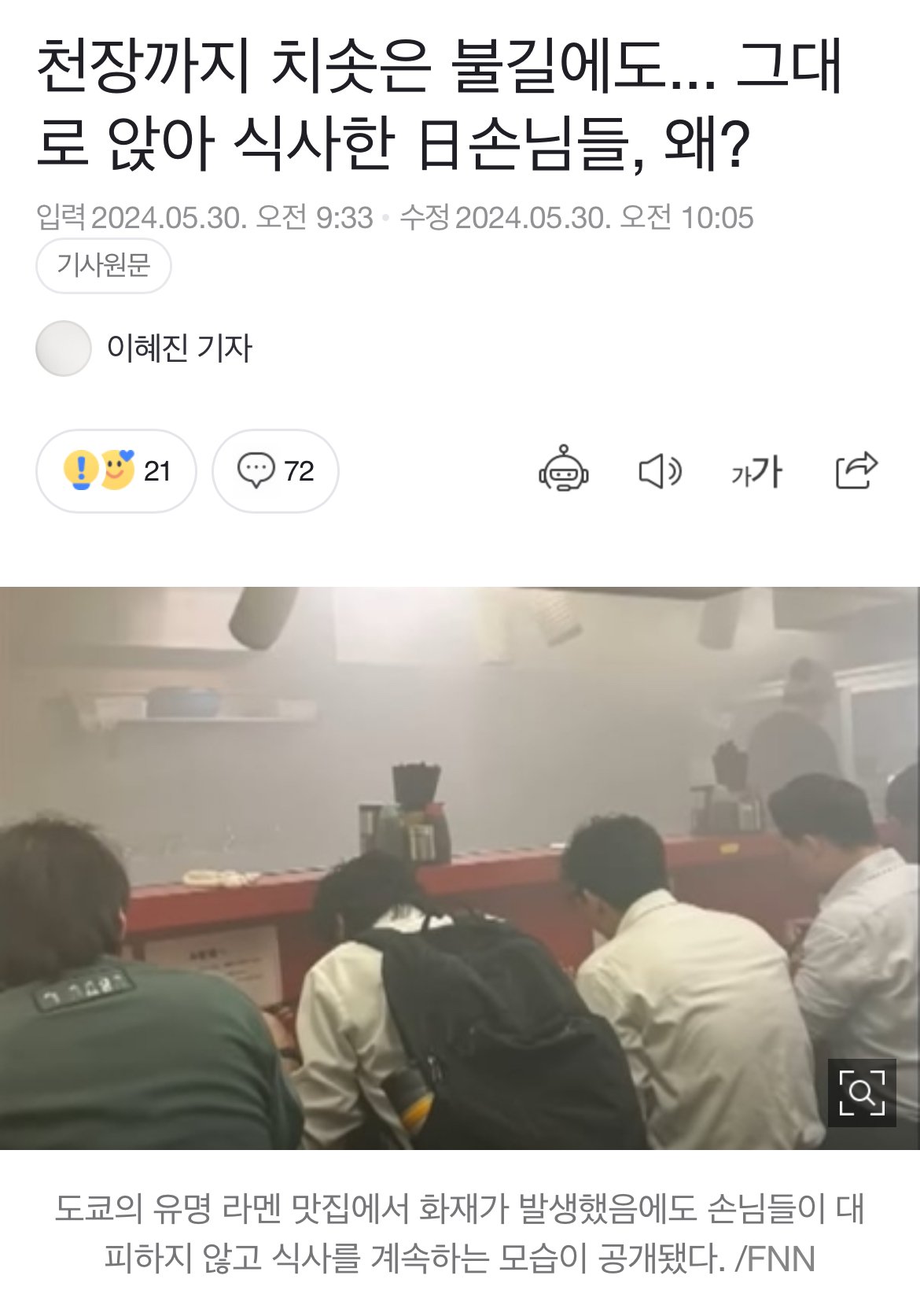
Task: Open the AI summary robot icon
Action: (x=563, y=471)
